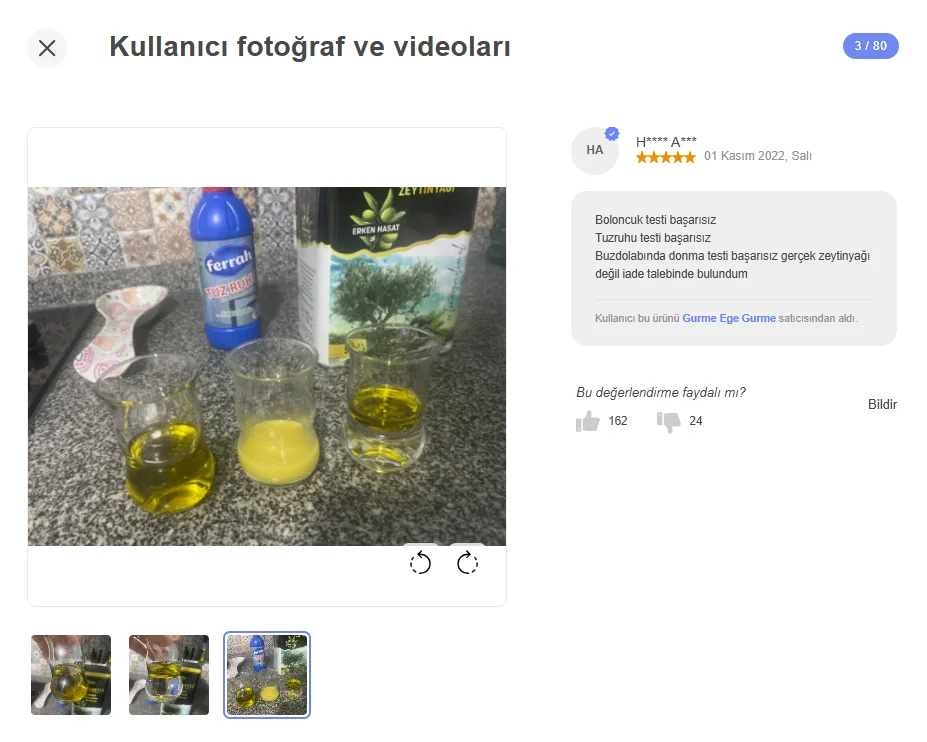Rotate the photo clockwise
The height and width of the screenshot is (742, 927).
[467, 563]
